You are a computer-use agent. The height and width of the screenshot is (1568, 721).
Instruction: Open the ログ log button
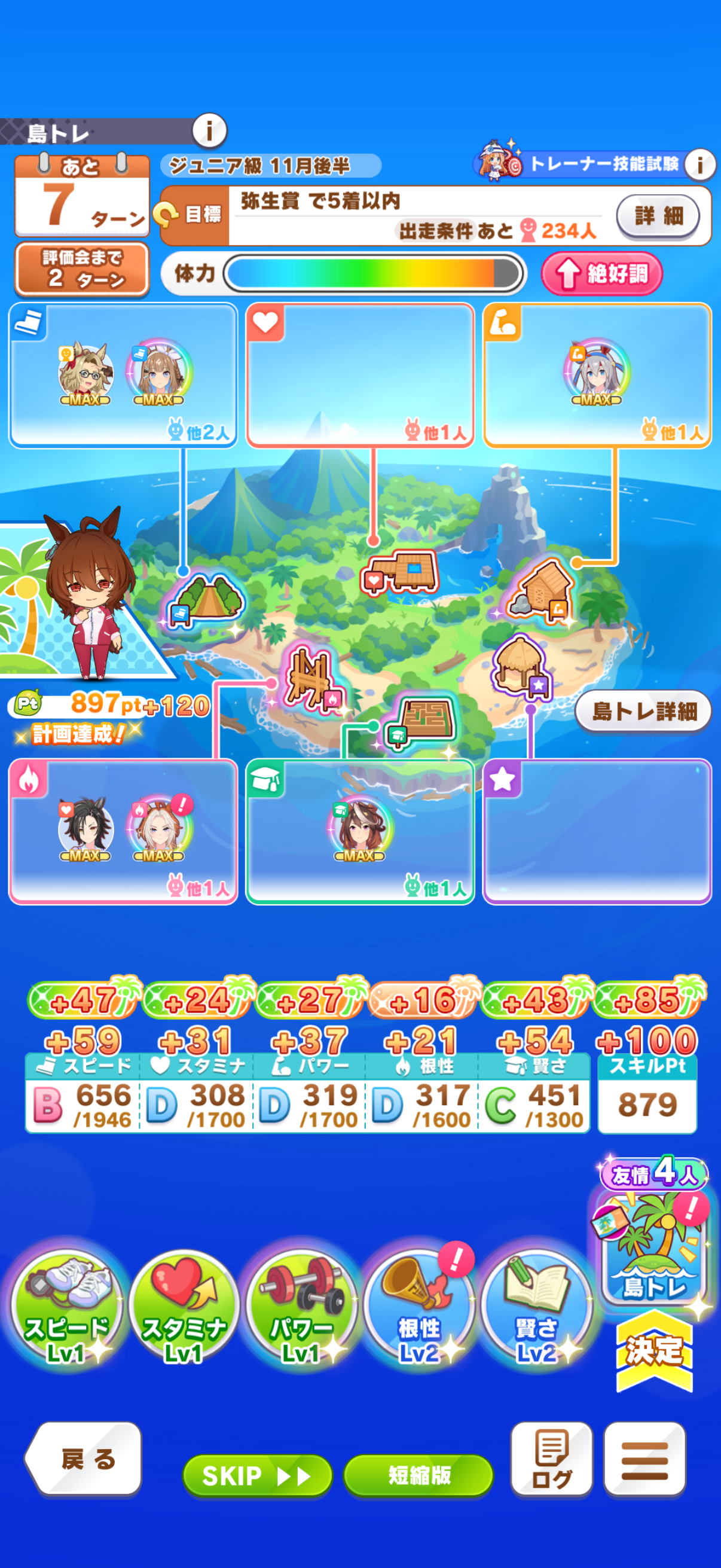click(x=551, y=1459)
